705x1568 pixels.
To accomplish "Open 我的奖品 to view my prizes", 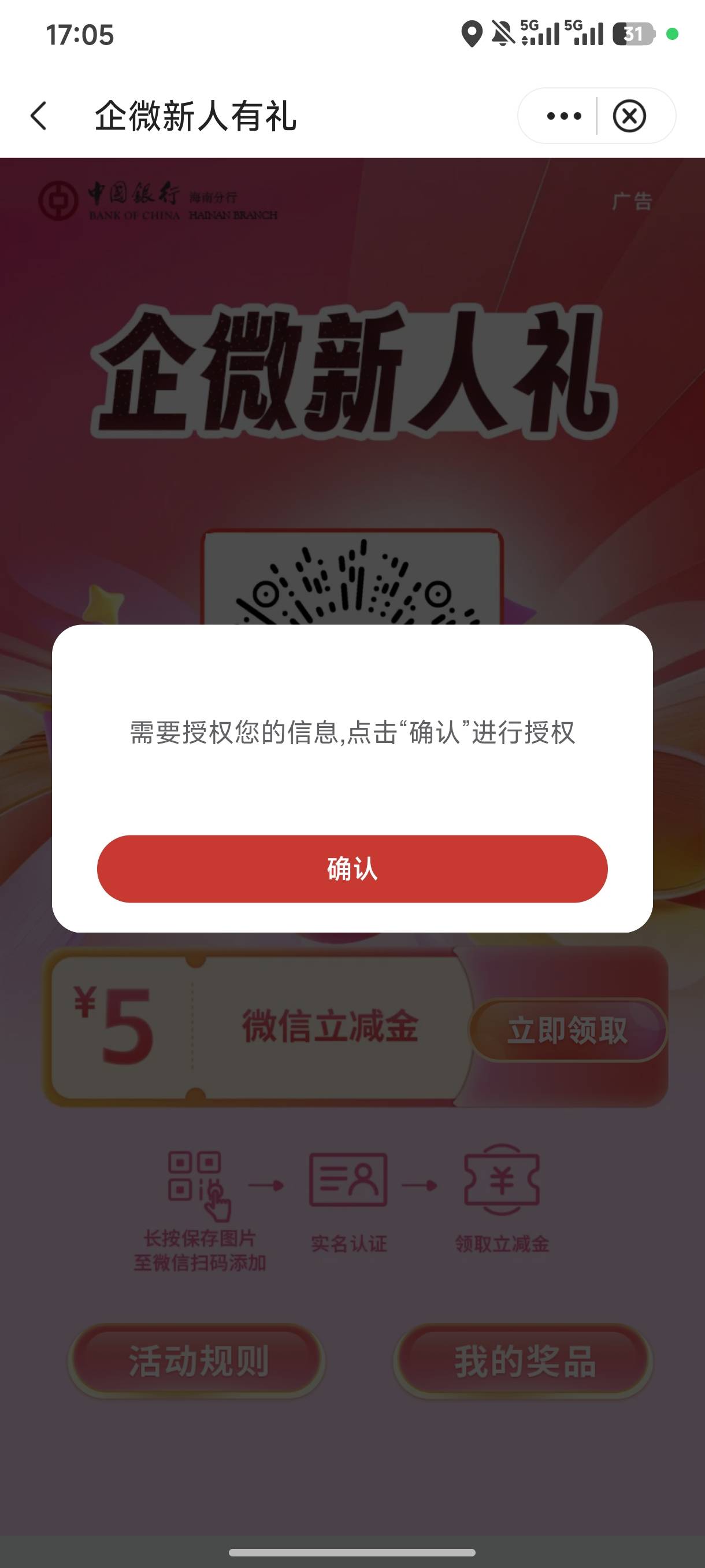I will pos(524,1360).
